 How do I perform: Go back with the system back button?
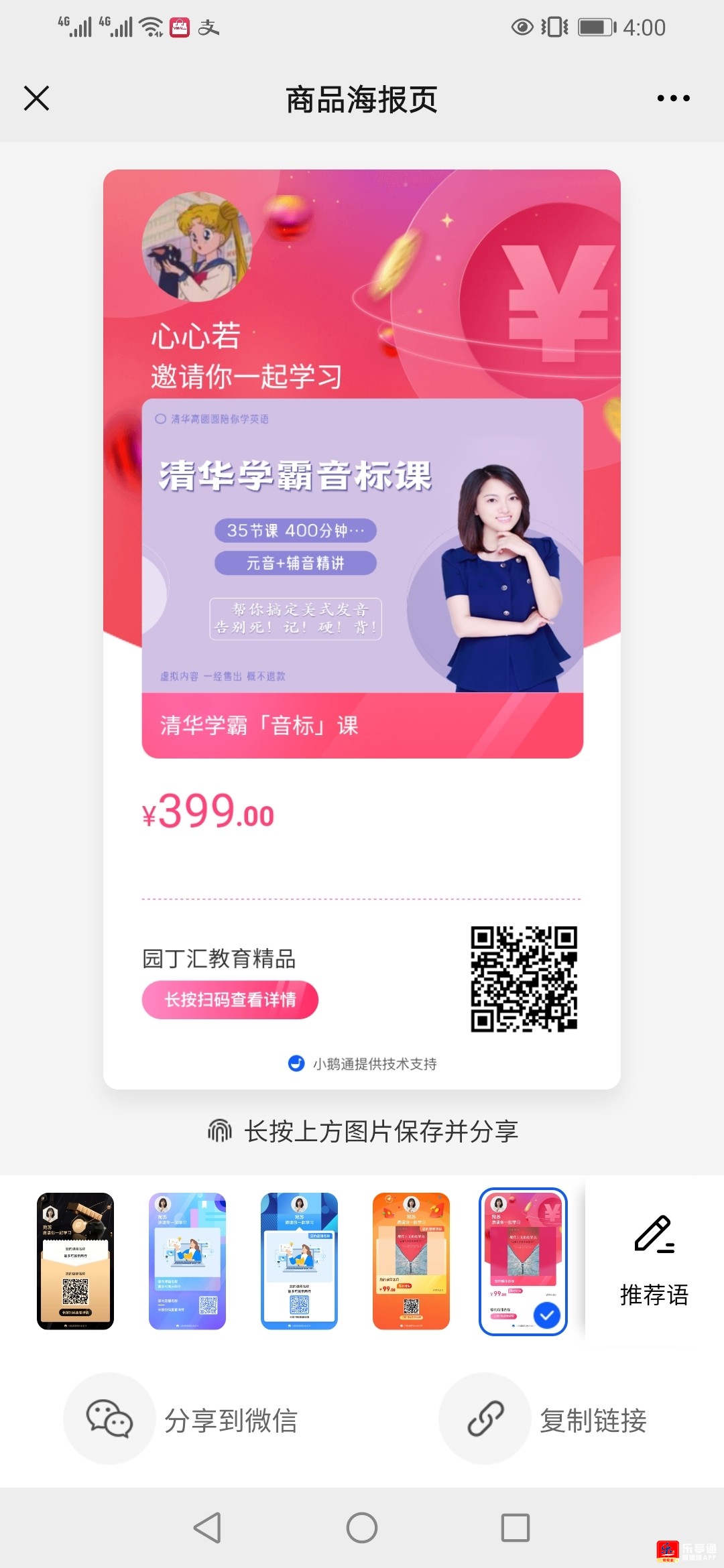(207, 1528)
